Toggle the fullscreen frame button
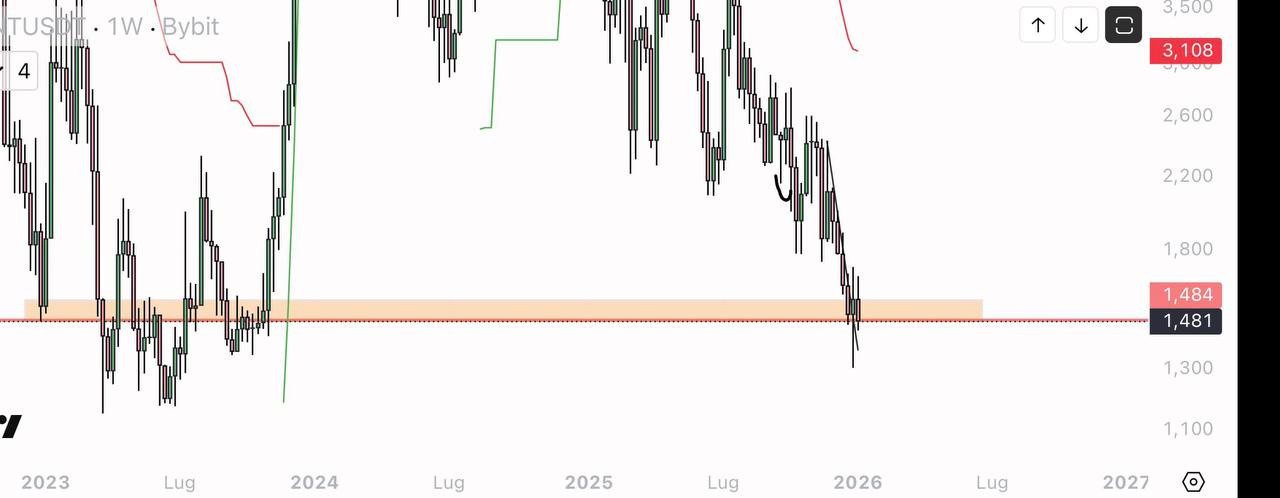Viewport: 1280px width, 498px height. (x=1123, y=25)
